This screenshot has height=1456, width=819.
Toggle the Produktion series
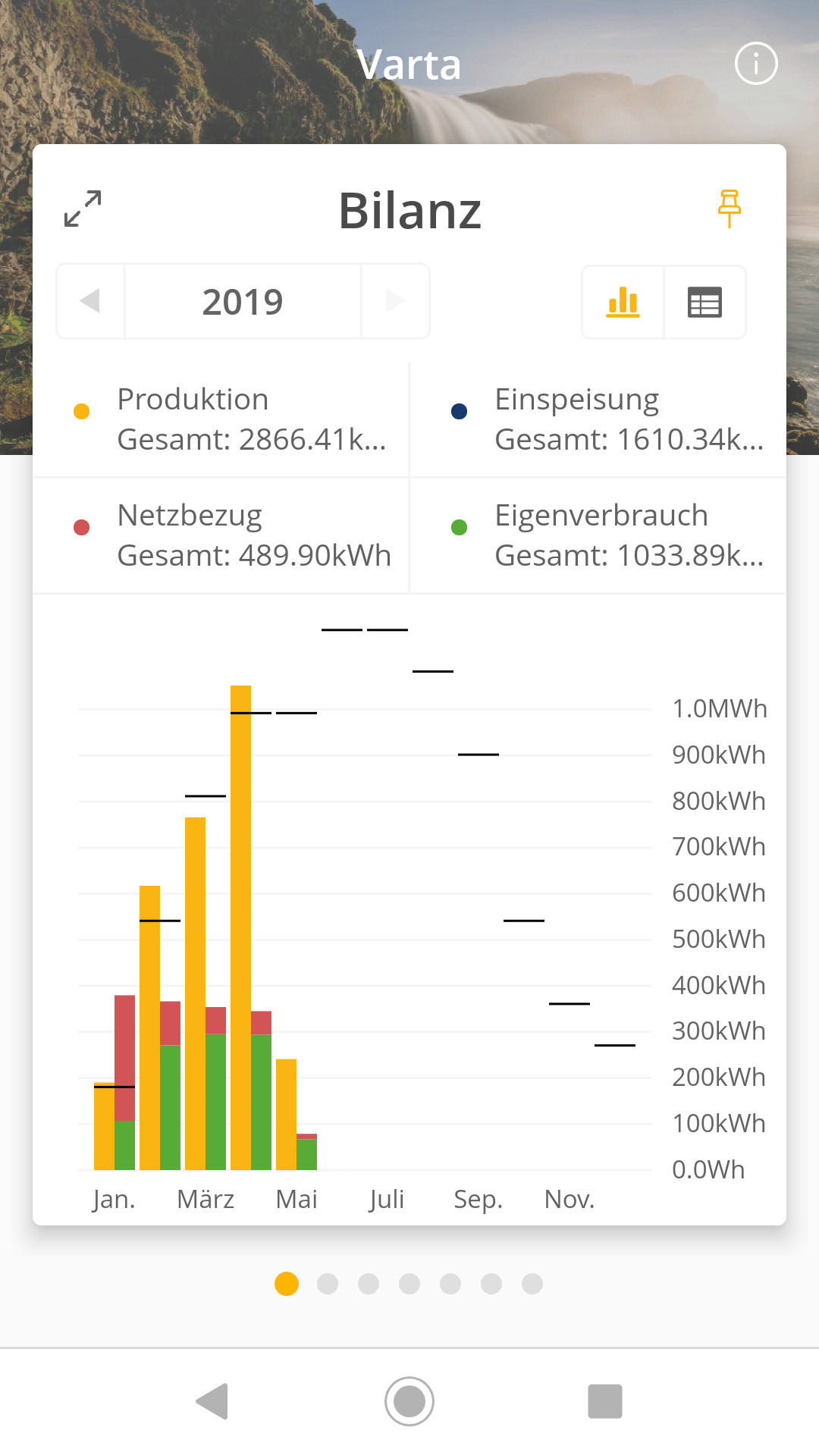click(x=221, y=419)
